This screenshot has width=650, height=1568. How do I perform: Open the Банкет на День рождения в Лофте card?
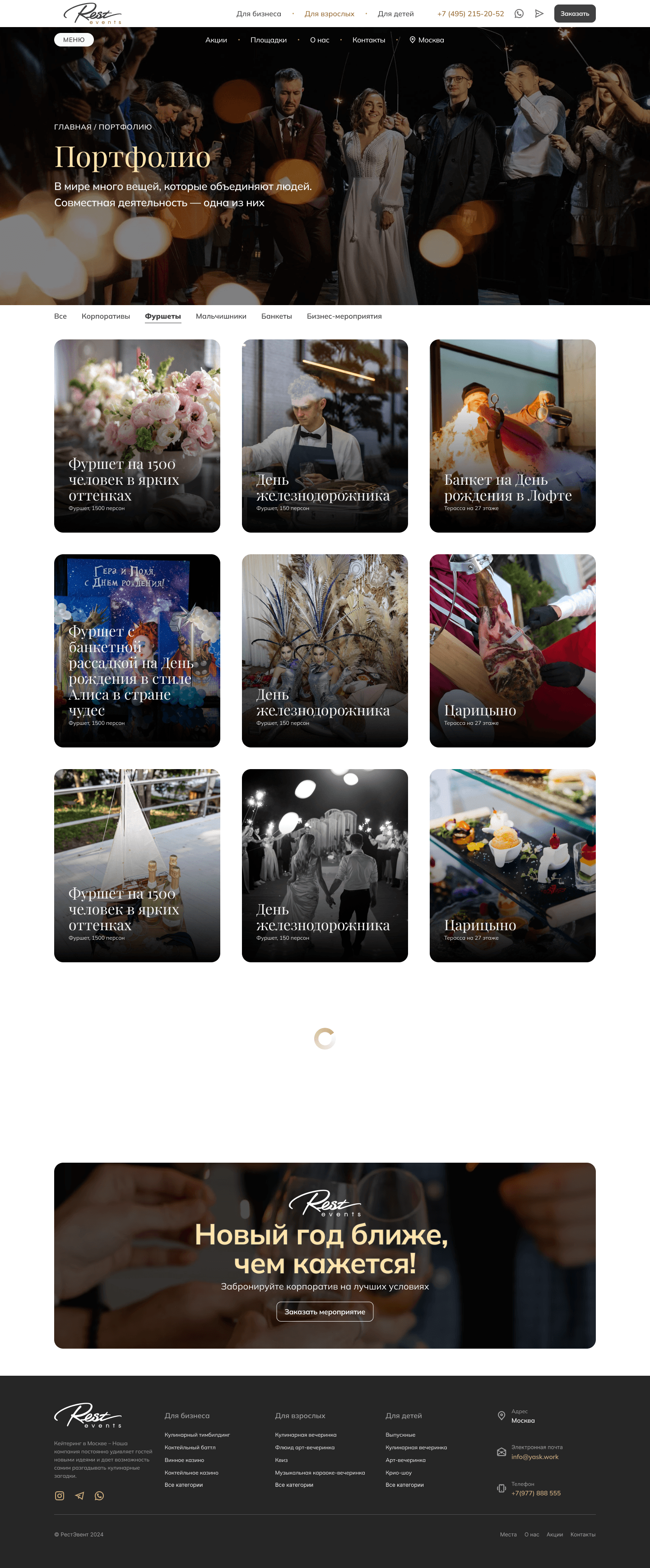512,436
